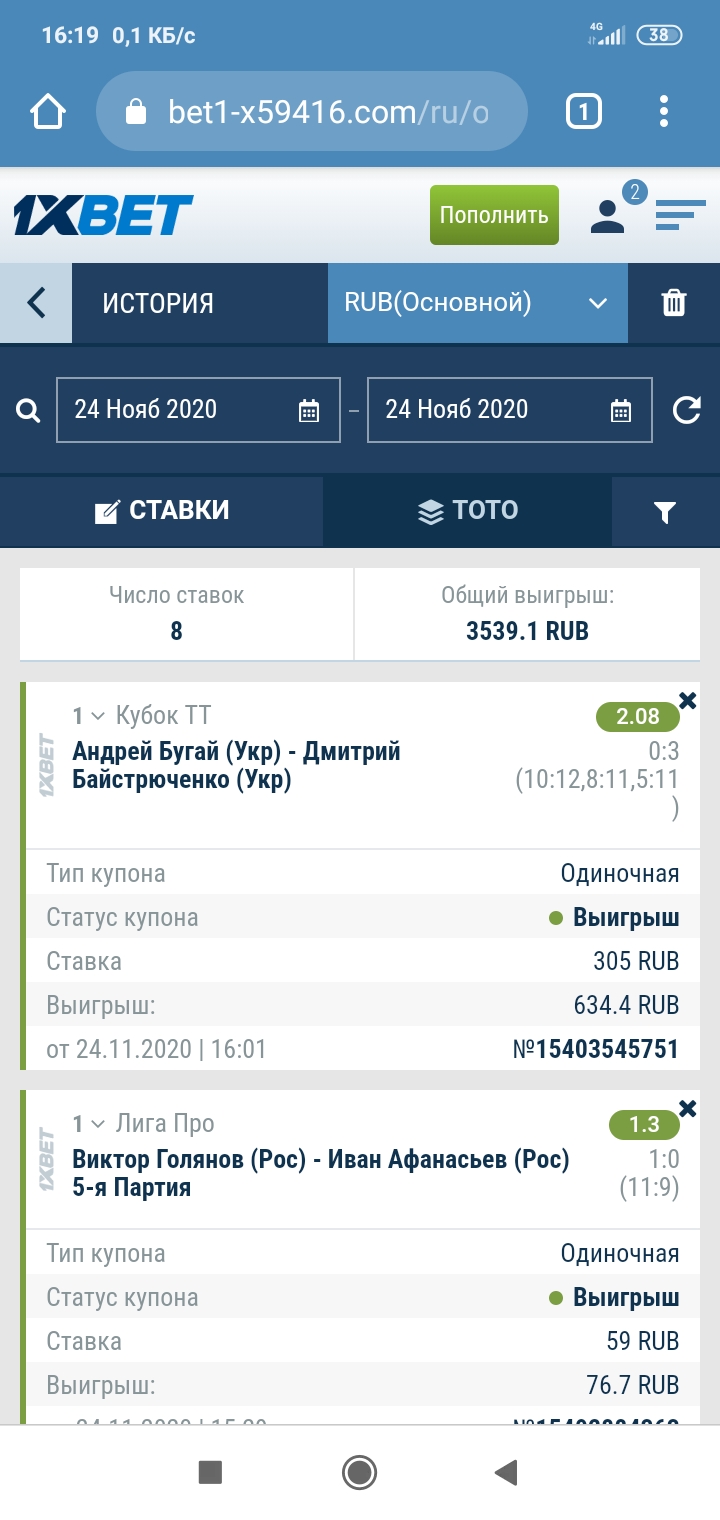This screenshot has height=1520, width=720.
Task: Expand the RUB(Основной) account dropdown
Action: click(x=477, y=303)
